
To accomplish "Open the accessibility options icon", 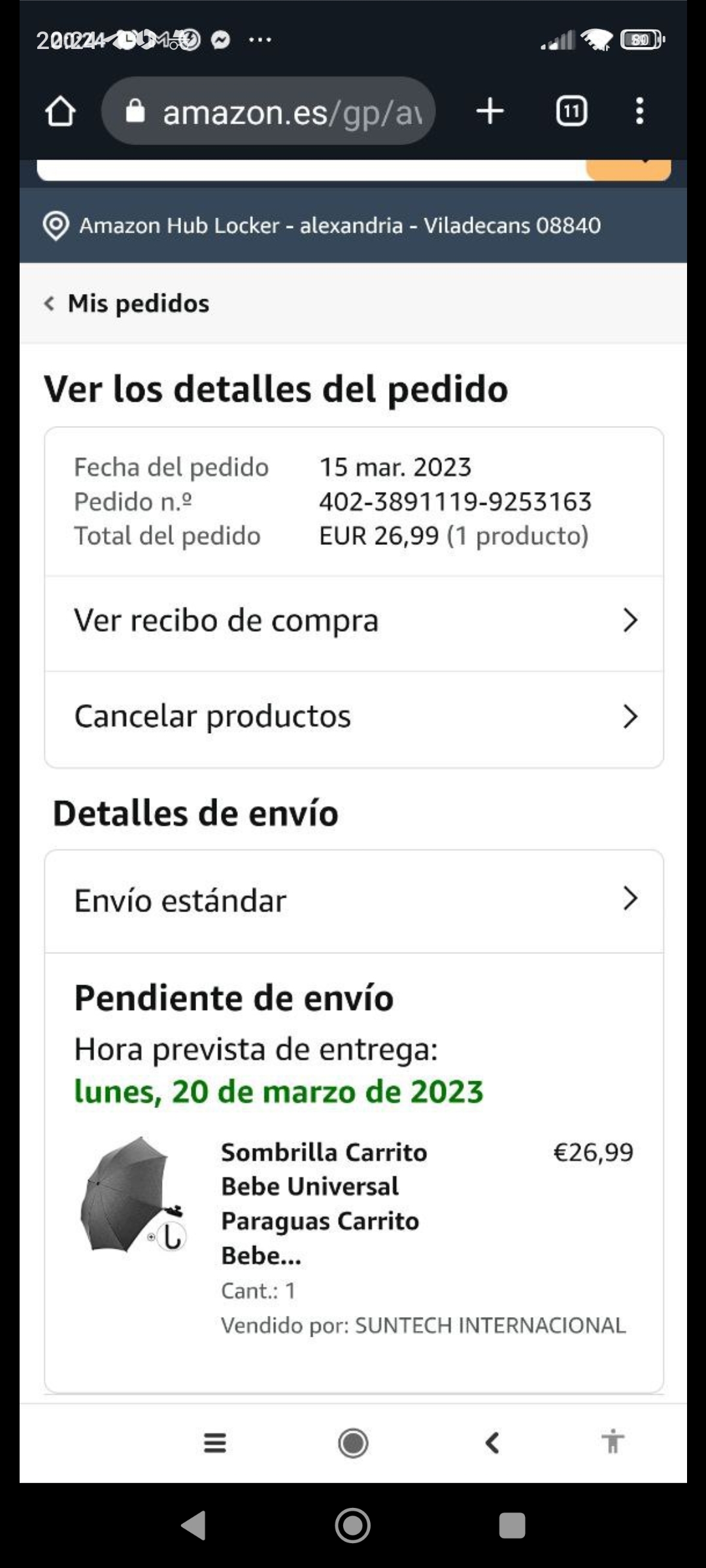I will (613, 1442).
